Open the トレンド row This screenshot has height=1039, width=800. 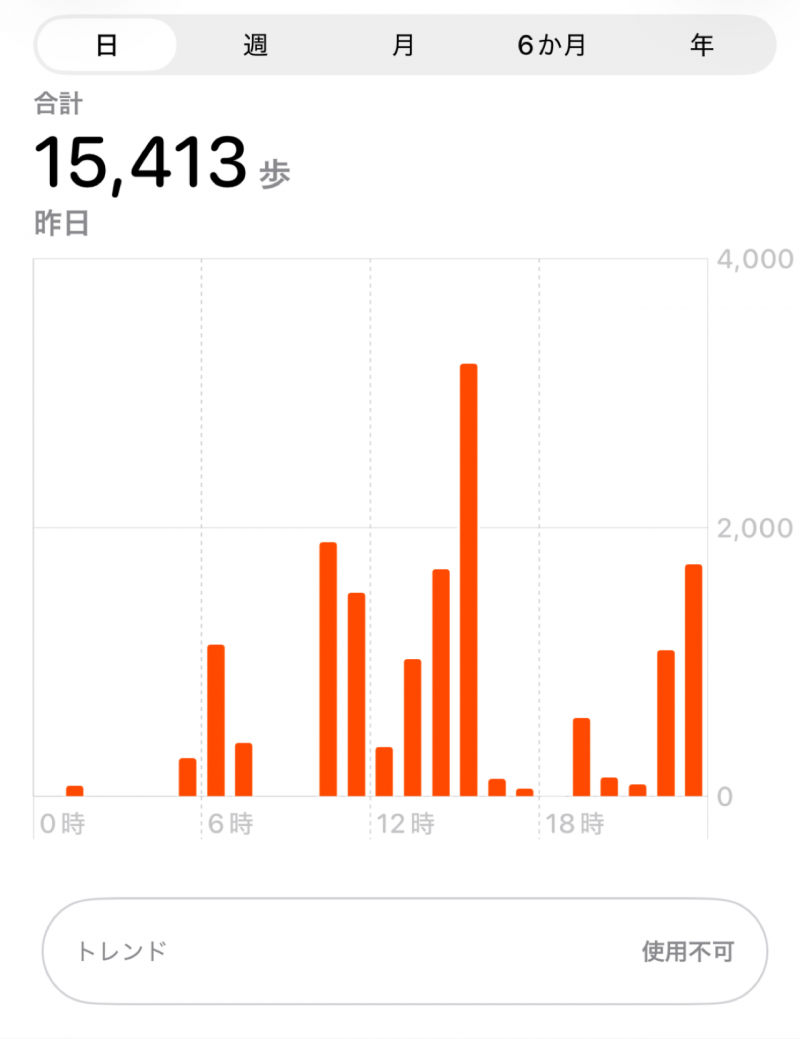pyautogui.click(x=404, y=951)
